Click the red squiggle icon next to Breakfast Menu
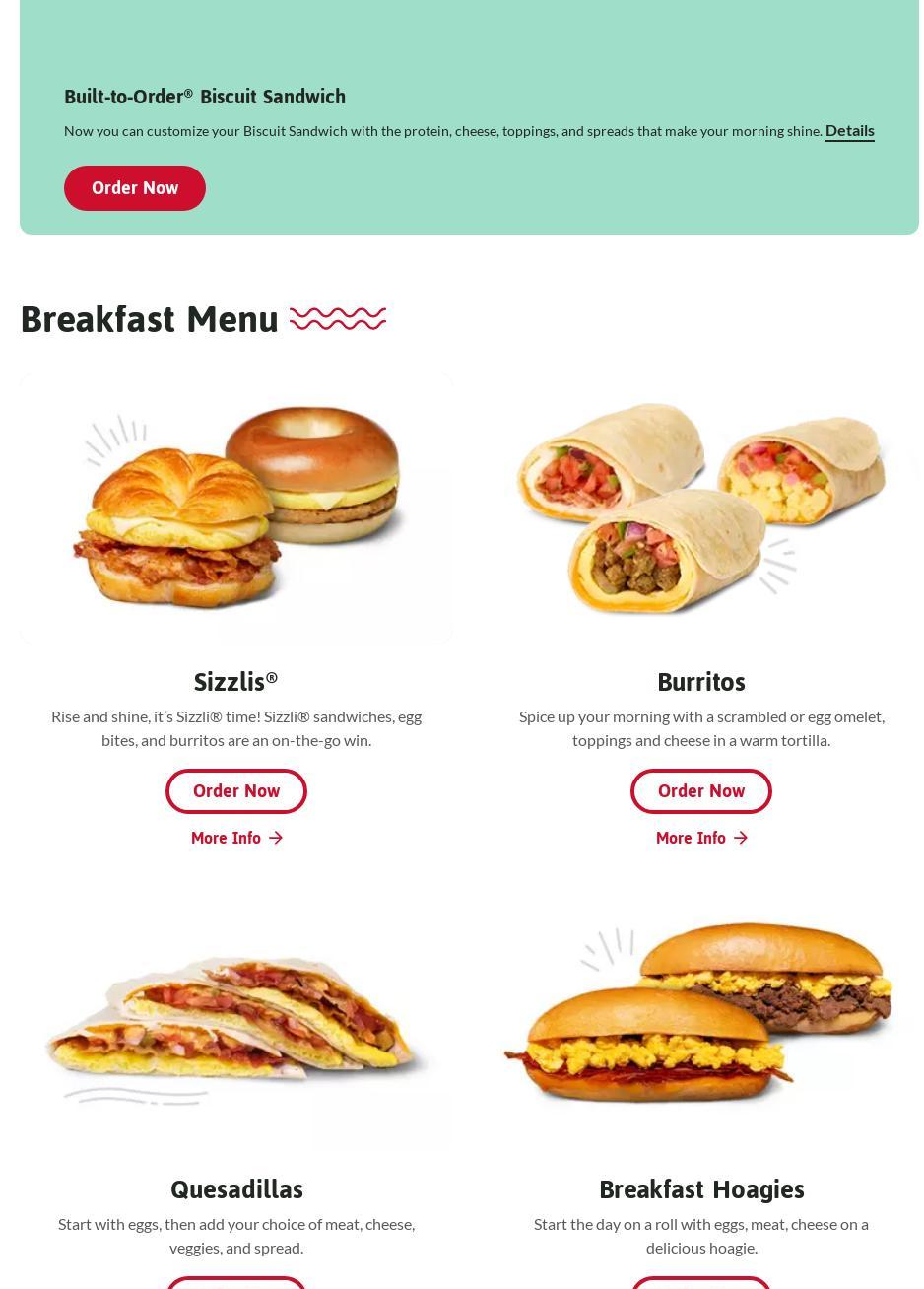 tap(338, 318)
